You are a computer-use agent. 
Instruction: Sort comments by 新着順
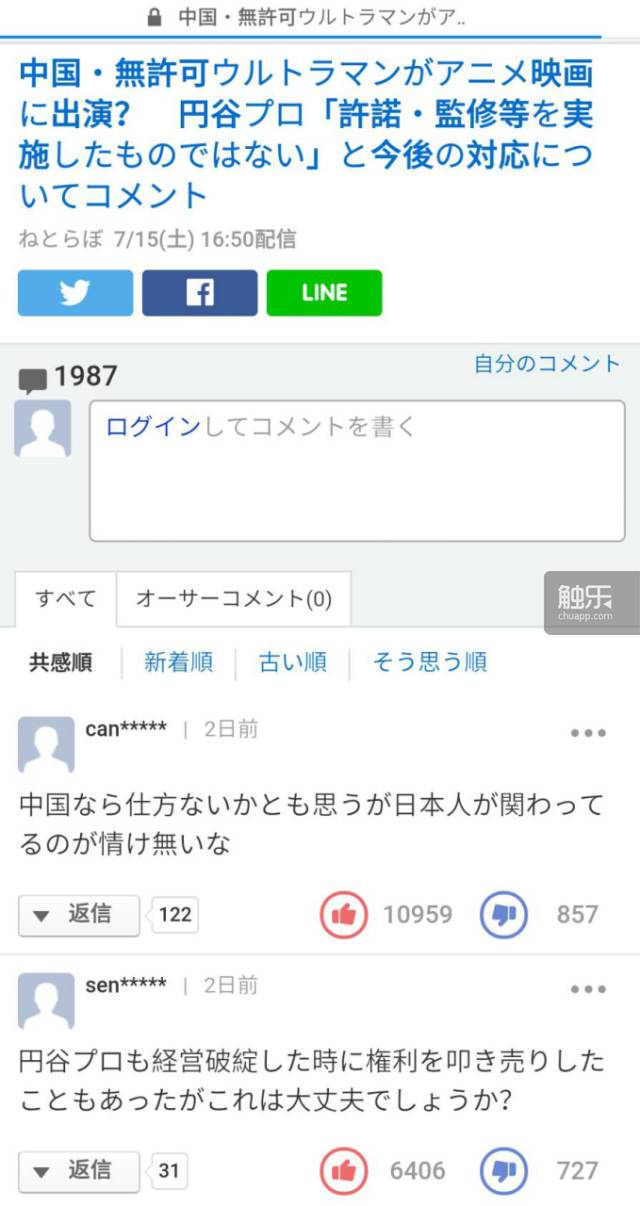coord(178,662)
